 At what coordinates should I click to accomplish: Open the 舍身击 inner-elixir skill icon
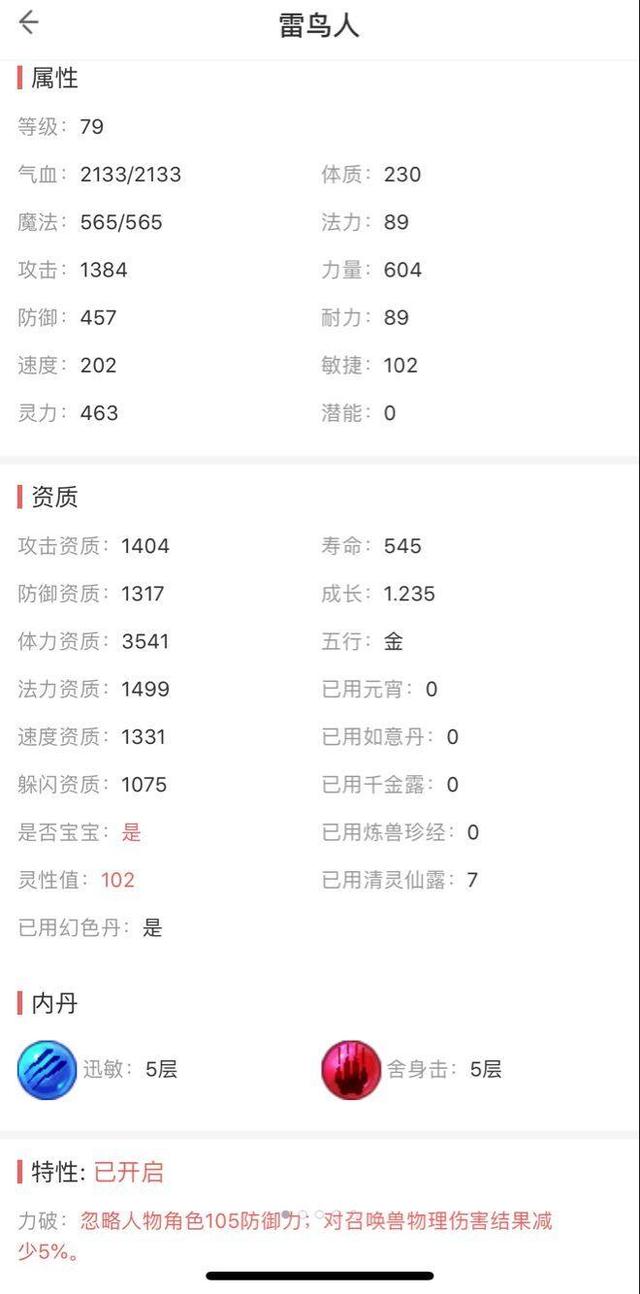click(x=351, y=1069)
